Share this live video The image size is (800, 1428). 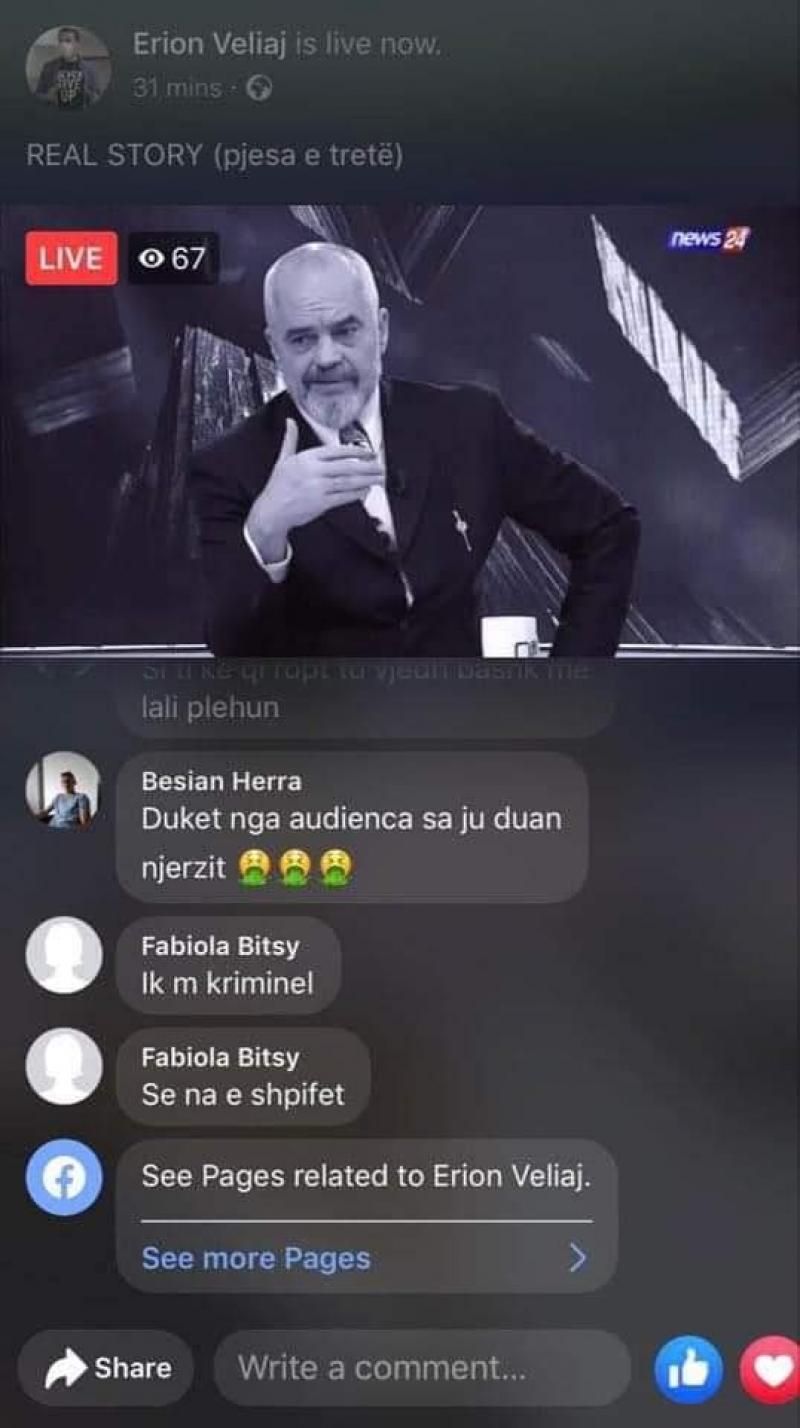(x=107, y=1368)
